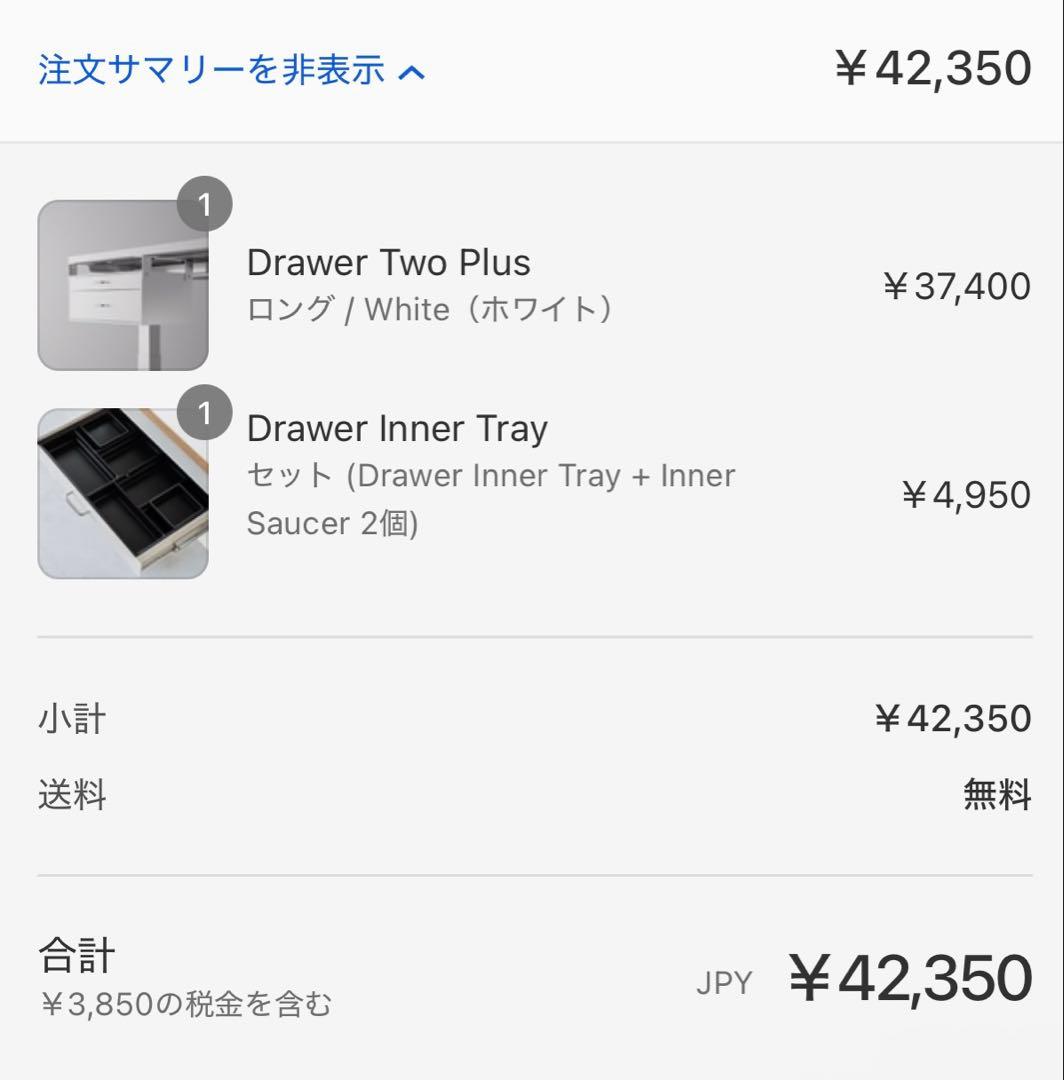Select the Drawer Two Plus product title
This screenshot has height=1080, width=1064.
[x=390, y=262]
